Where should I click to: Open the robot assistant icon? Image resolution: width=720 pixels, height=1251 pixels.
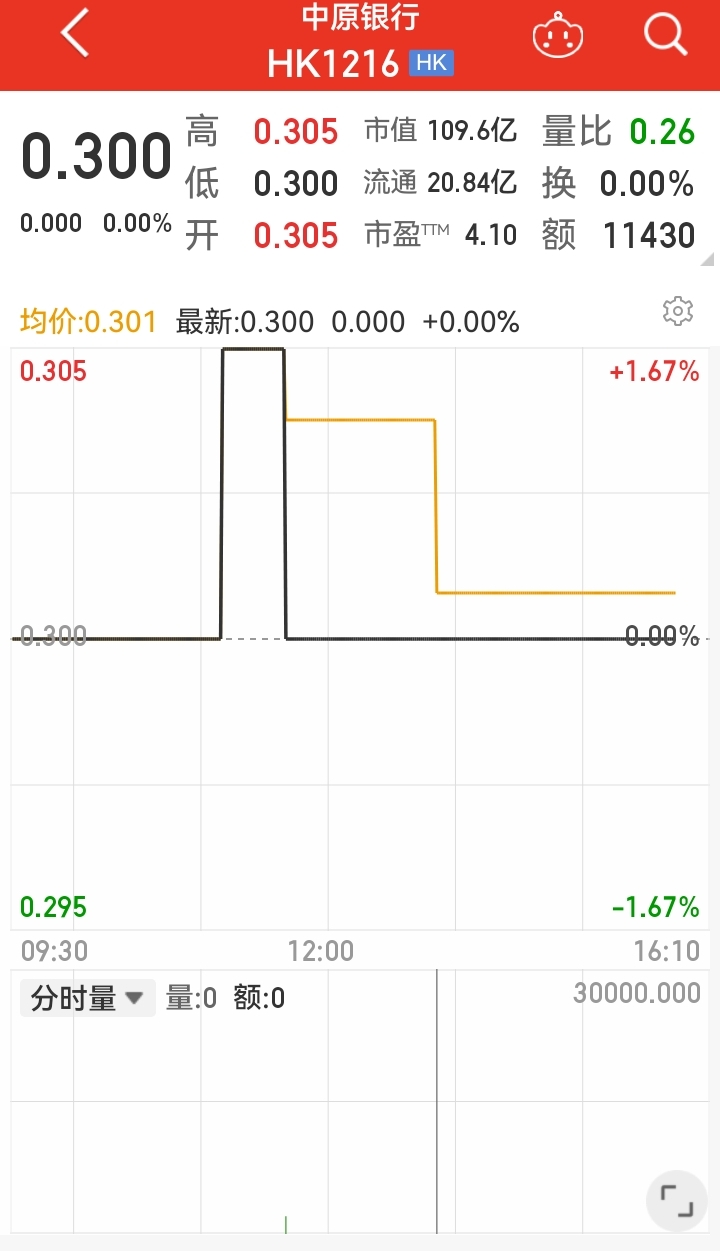point(557,35)
